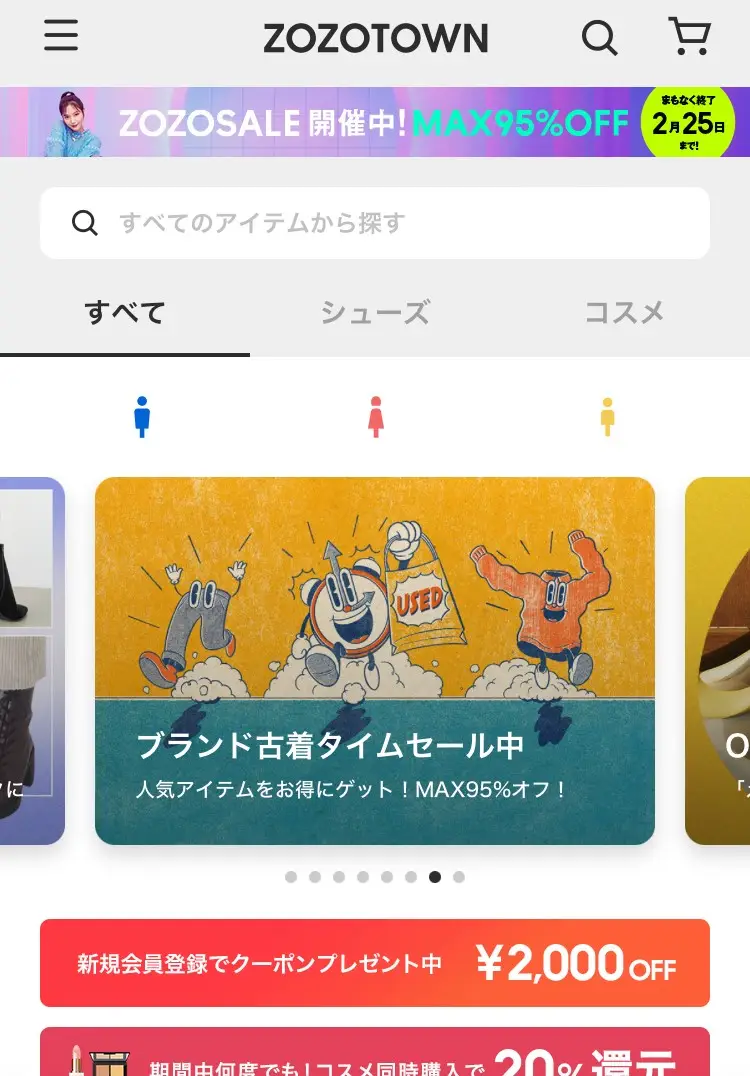Open the ブランド古着タイムセール中 card
This screenshot has width=750, height=1076.
pos(375,660)
